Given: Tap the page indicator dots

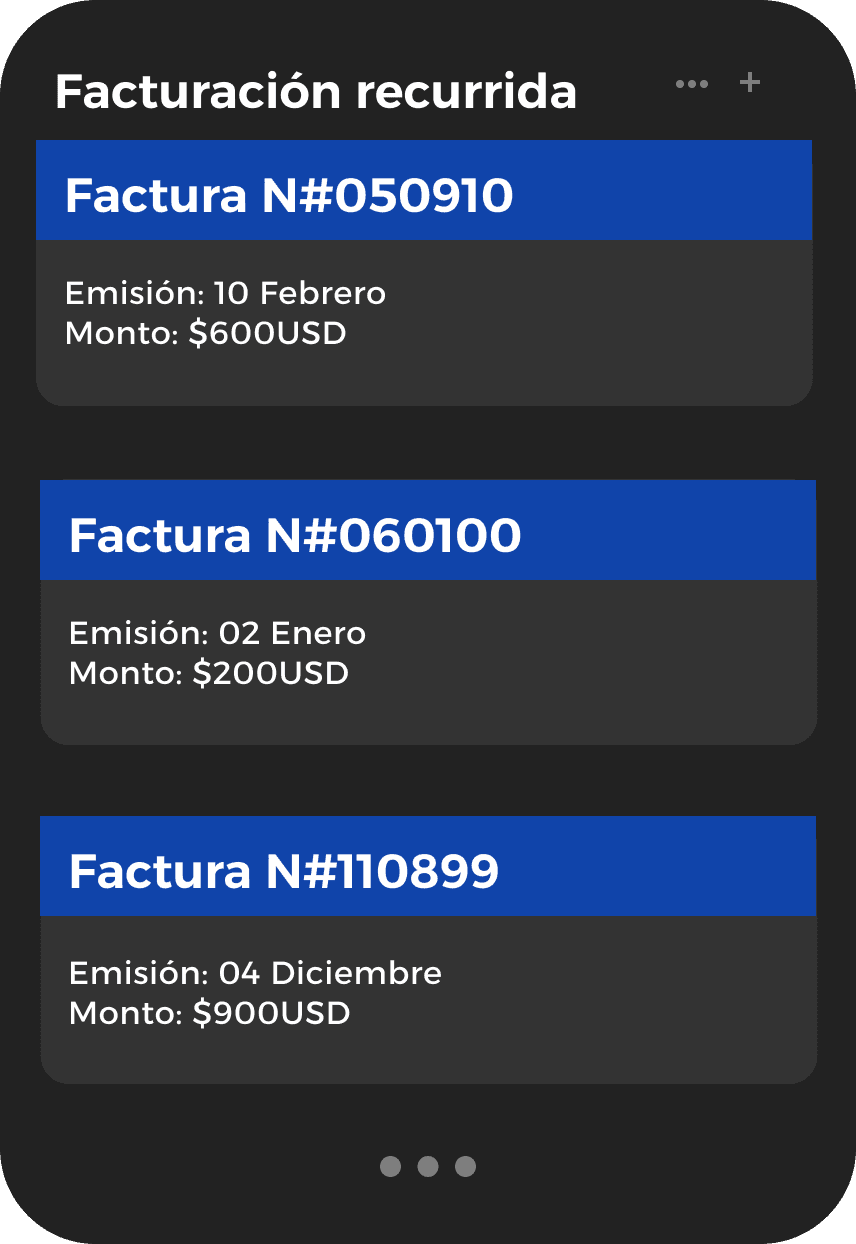Looking at the screenshot, I should click(428, 1166).
